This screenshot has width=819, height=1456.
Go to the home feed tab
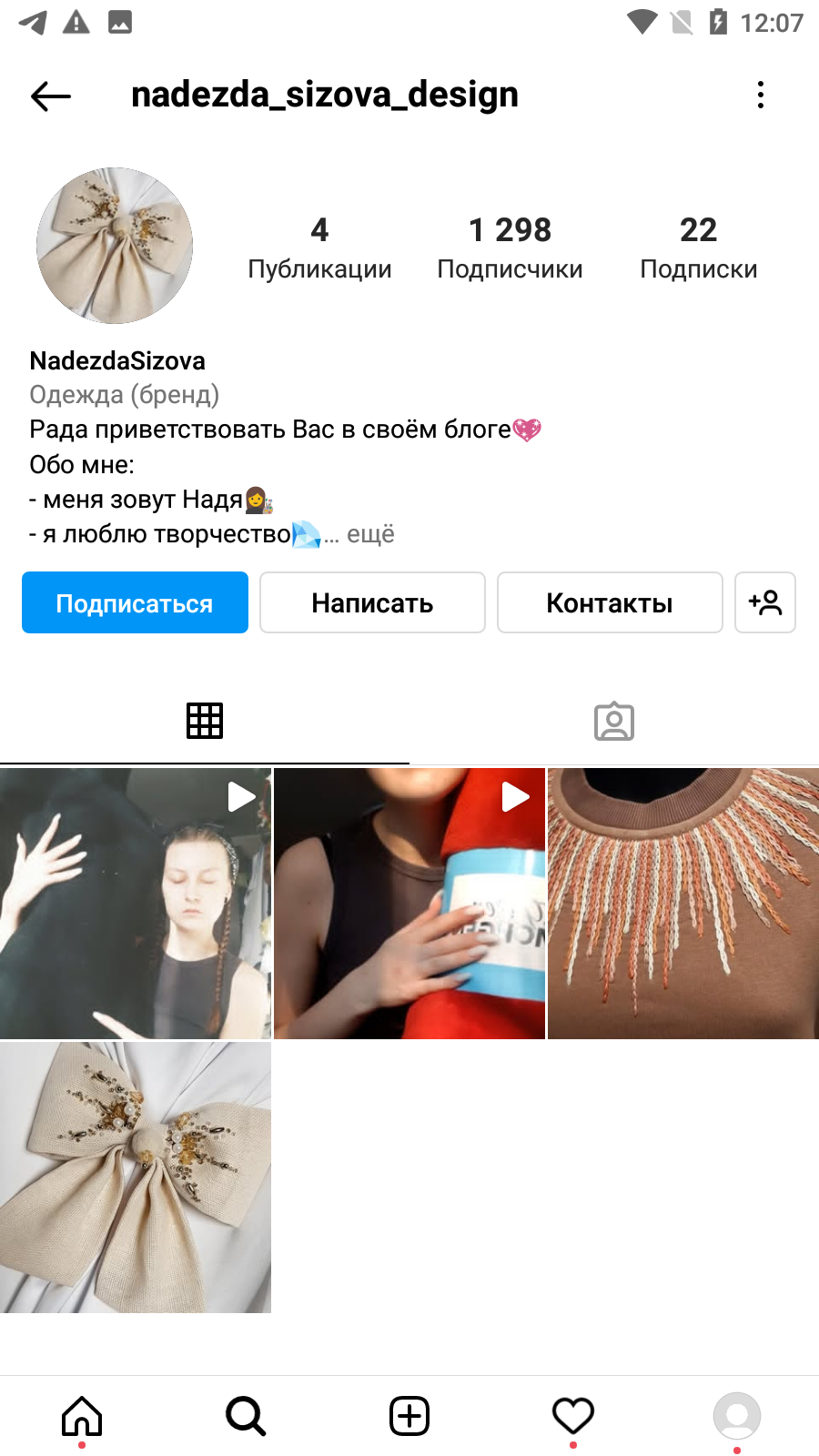coord(82,1416)
